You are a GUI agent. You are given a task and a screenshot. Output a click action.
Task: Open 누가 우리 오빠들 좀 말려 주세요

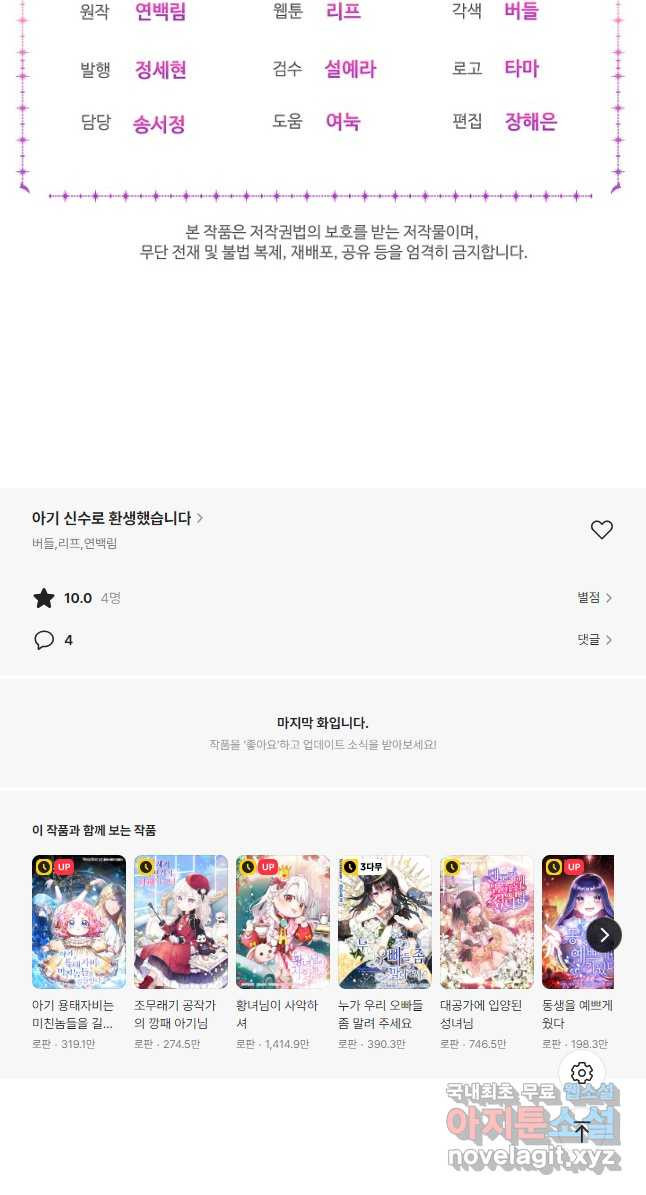pyautogui.click(x=385, y=922)
